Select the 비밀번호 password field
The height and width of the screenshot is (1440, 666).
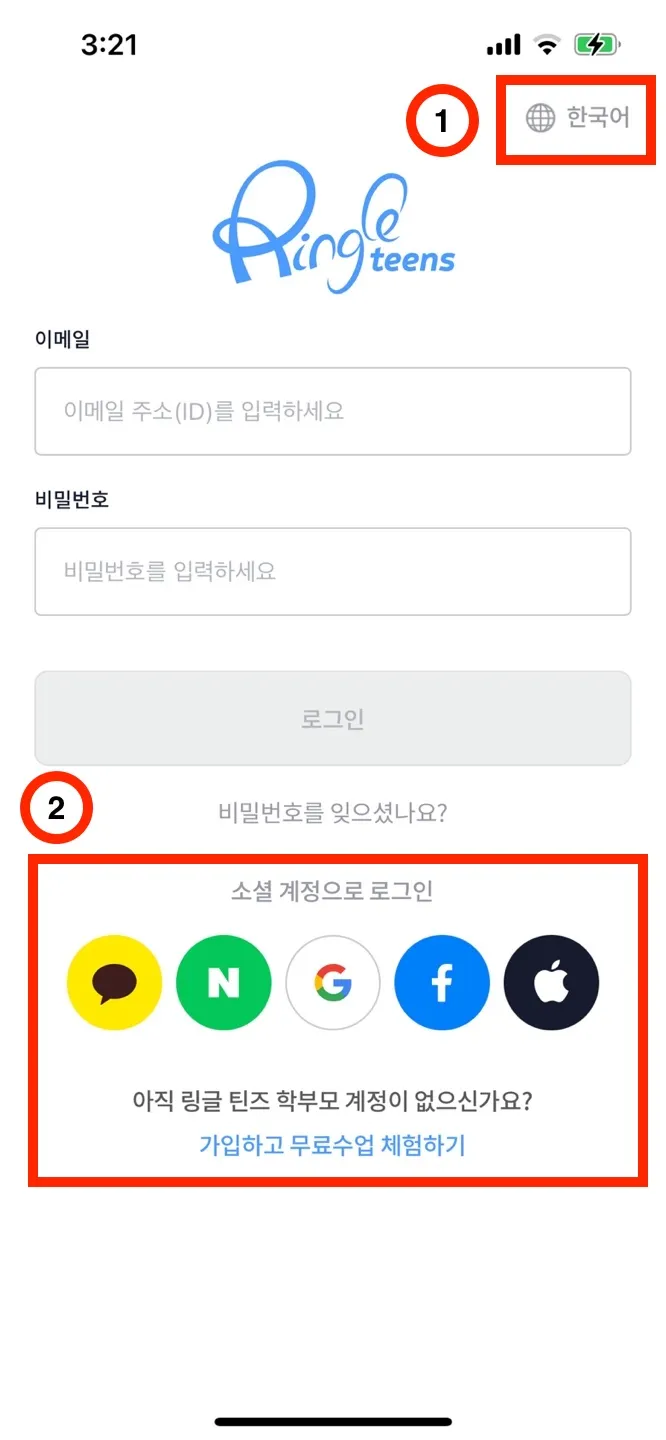(x=332, y=571)
